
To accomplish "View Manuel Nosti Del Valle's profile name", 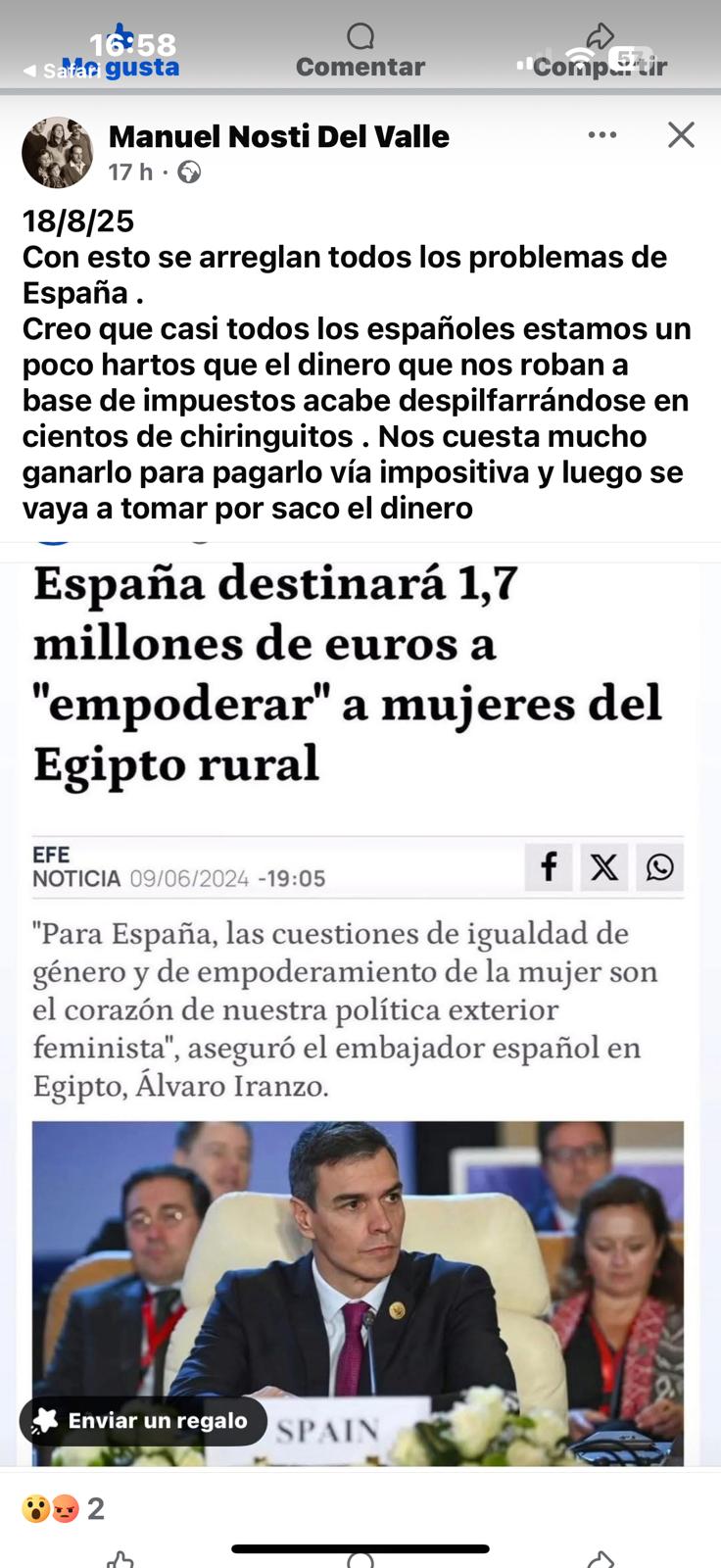I will [x=279, y=137].
